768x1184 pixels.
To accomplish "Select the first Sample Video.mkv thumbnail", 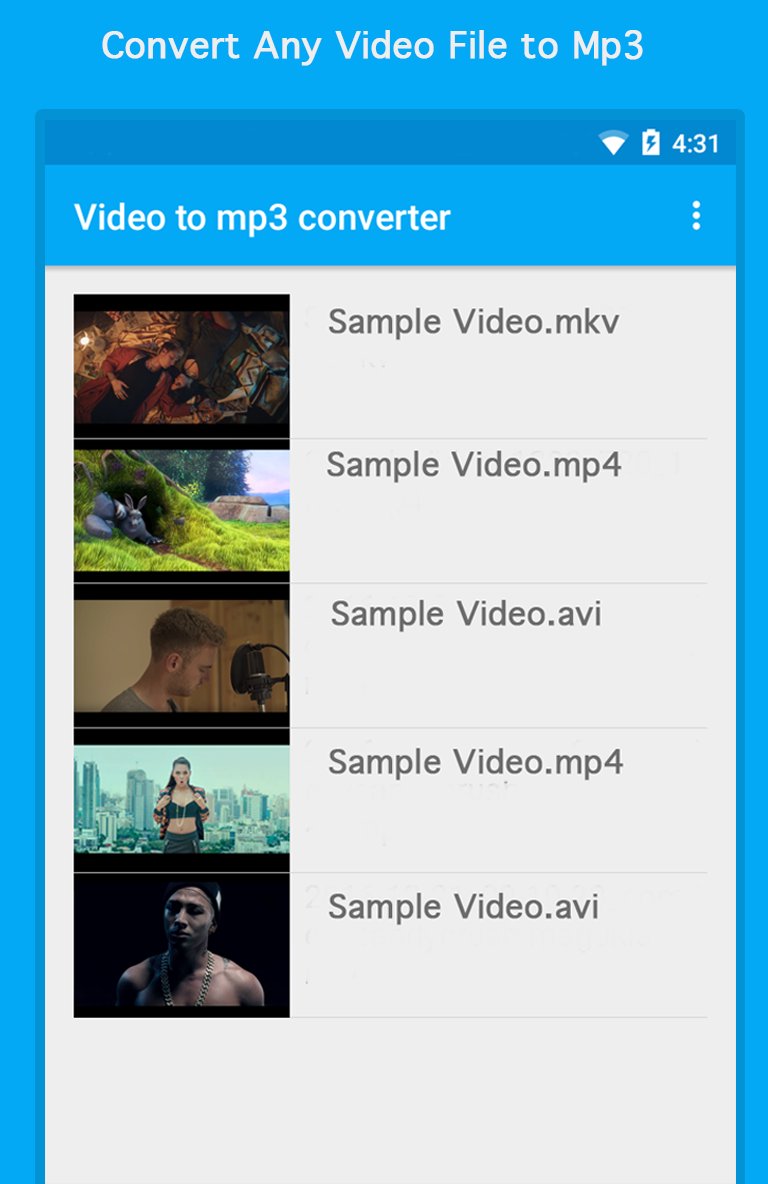I will pos(181,363).
